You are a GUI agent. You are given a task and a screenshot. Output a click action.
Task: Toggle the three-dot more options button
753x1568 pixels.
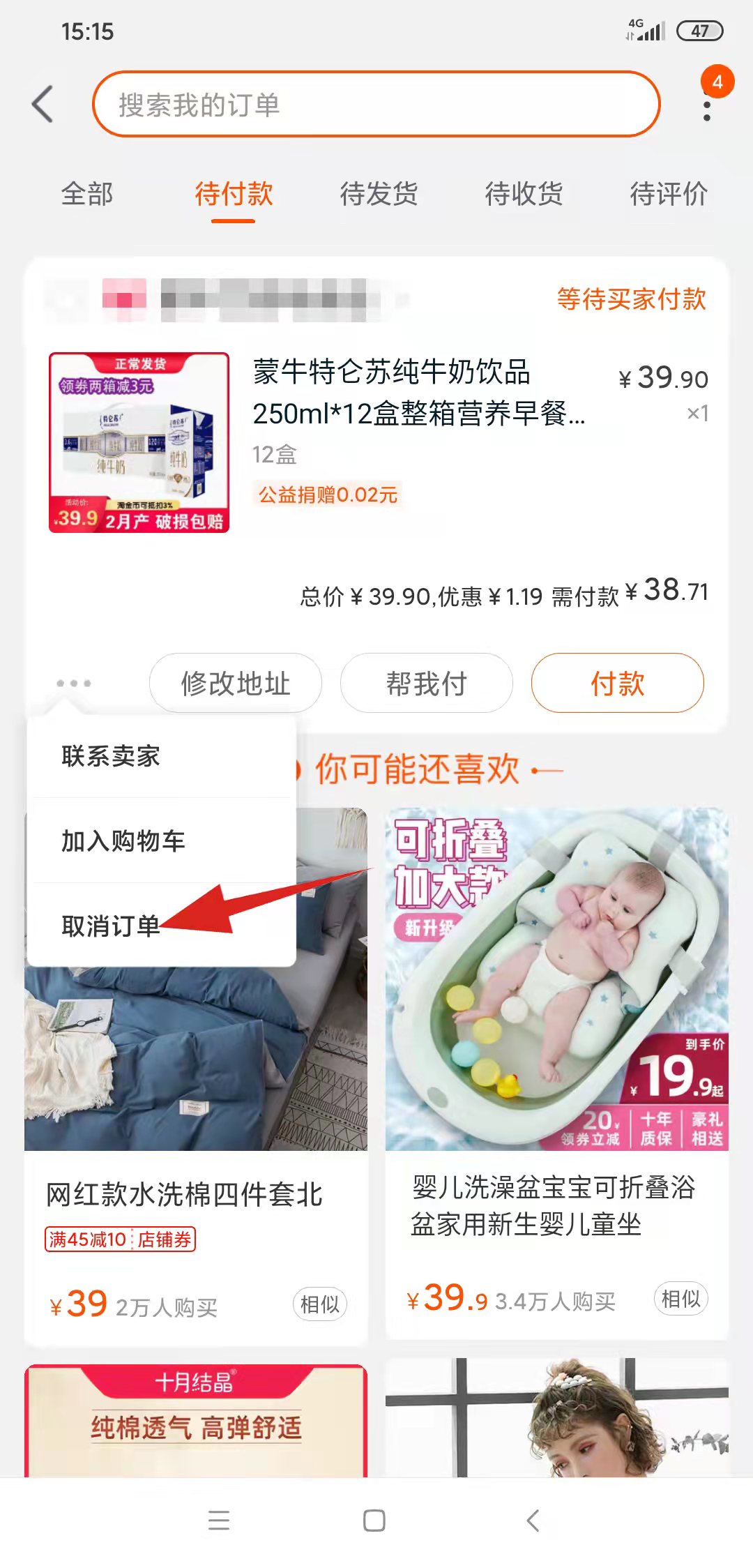tap(74, 683)
